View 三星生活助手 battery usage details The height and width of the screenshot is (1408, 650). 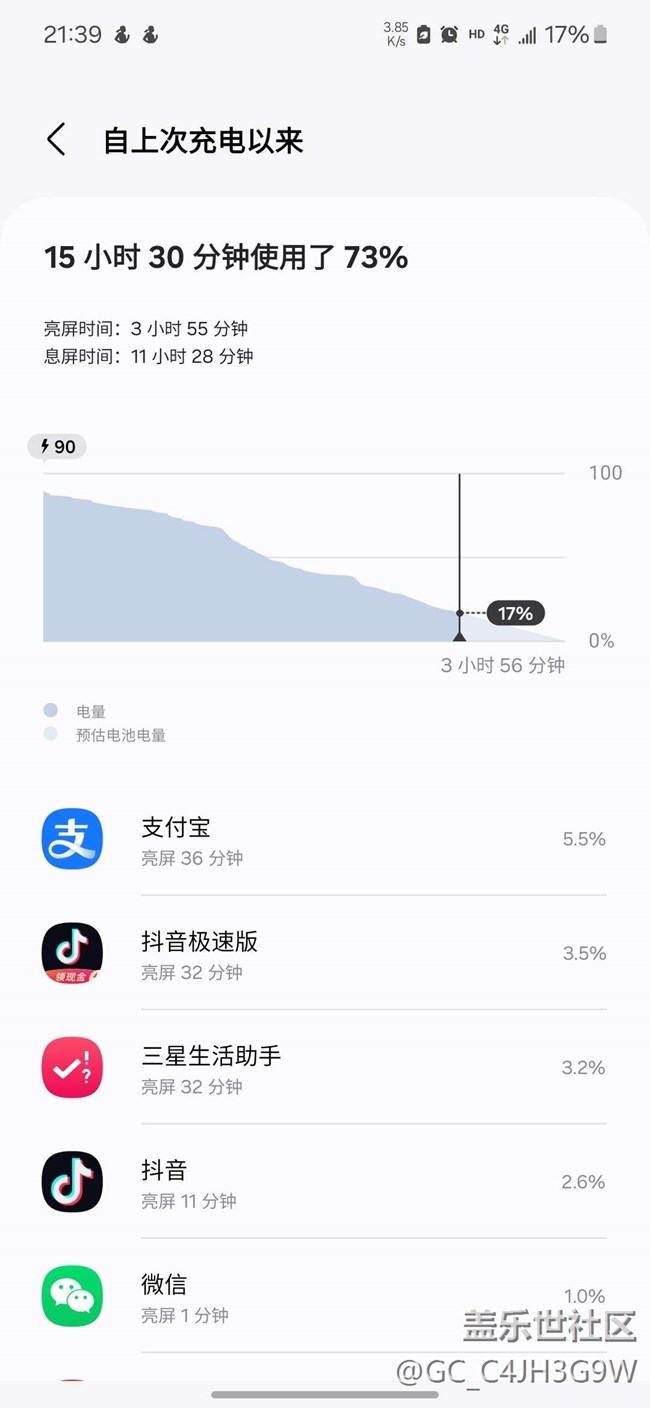(323, 1068)
